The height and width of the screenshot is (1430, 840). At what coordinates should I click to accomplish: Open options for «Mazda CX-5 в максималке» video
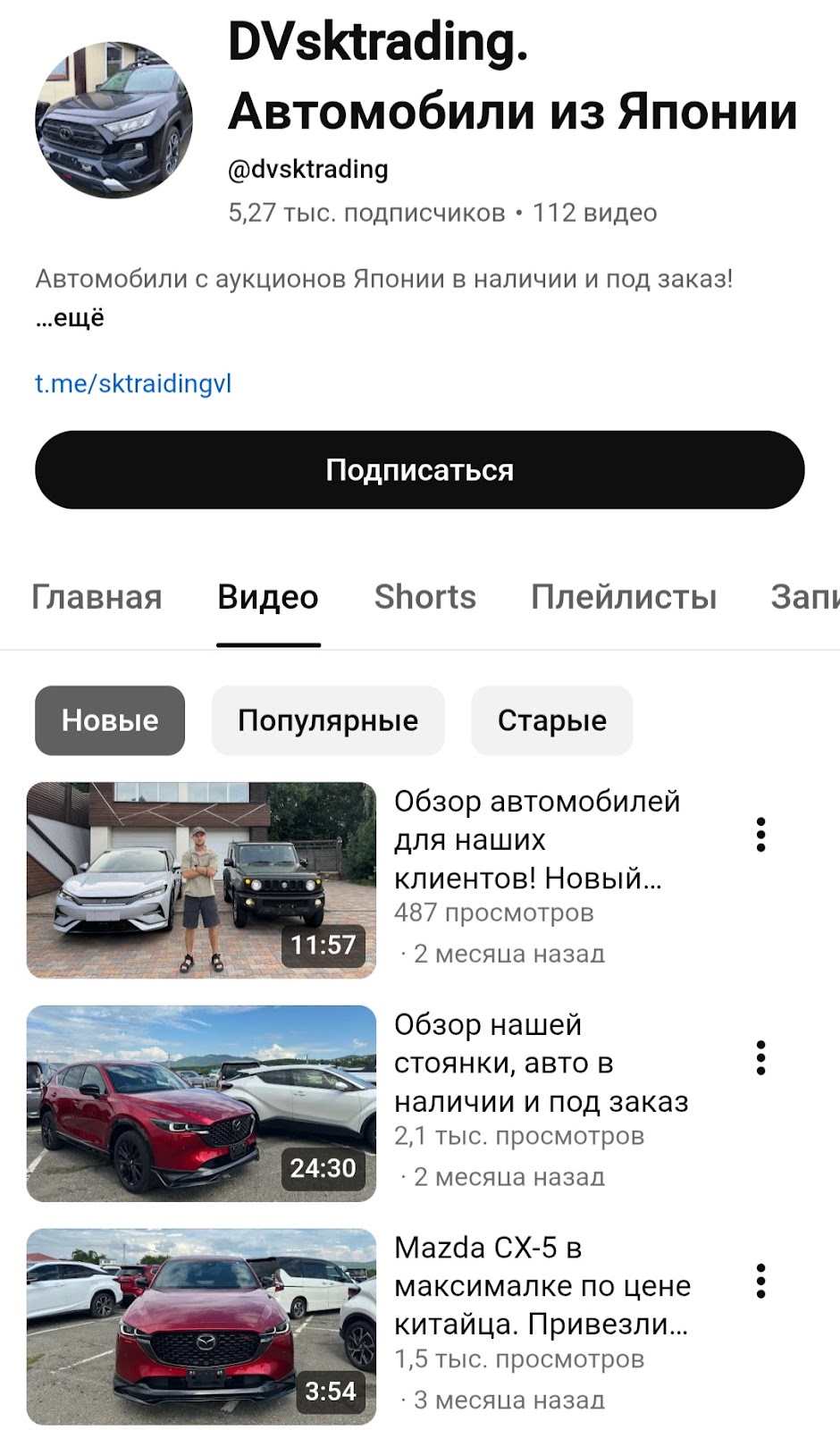click(x=760, y=1282)
